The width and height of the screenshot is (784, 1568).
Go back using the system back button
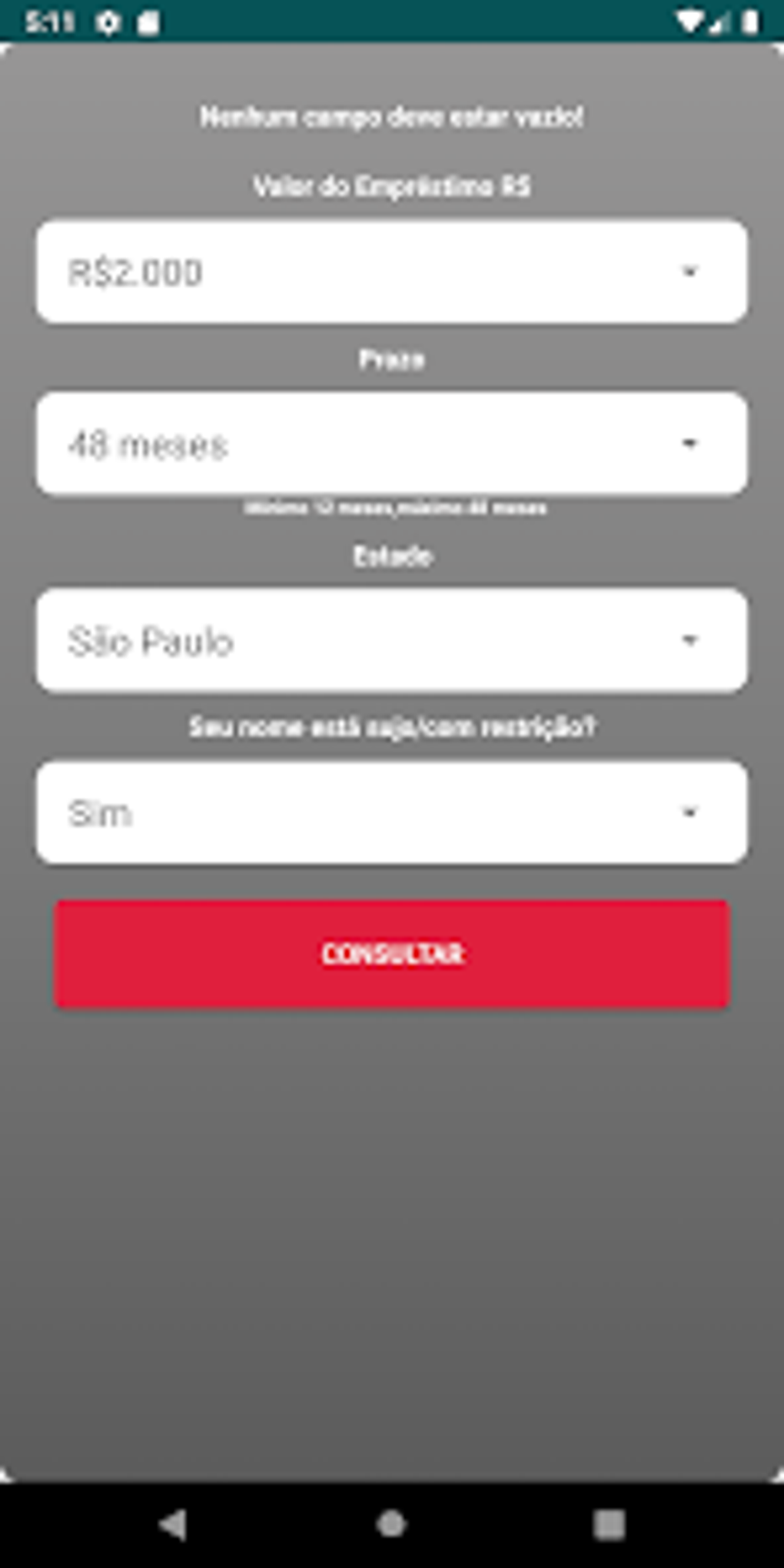[x=174, y=1524]
